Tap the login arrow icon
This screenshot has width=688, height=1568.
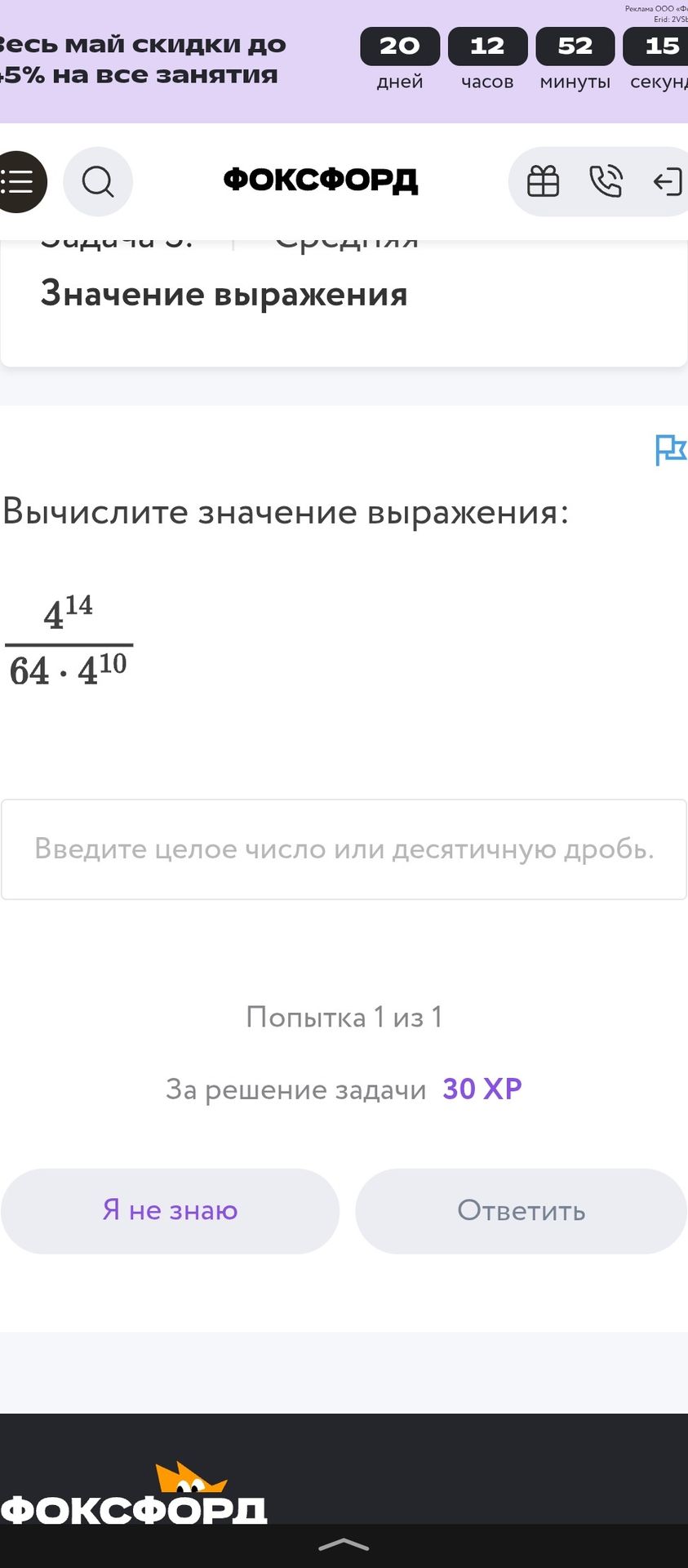click(668, 181)
